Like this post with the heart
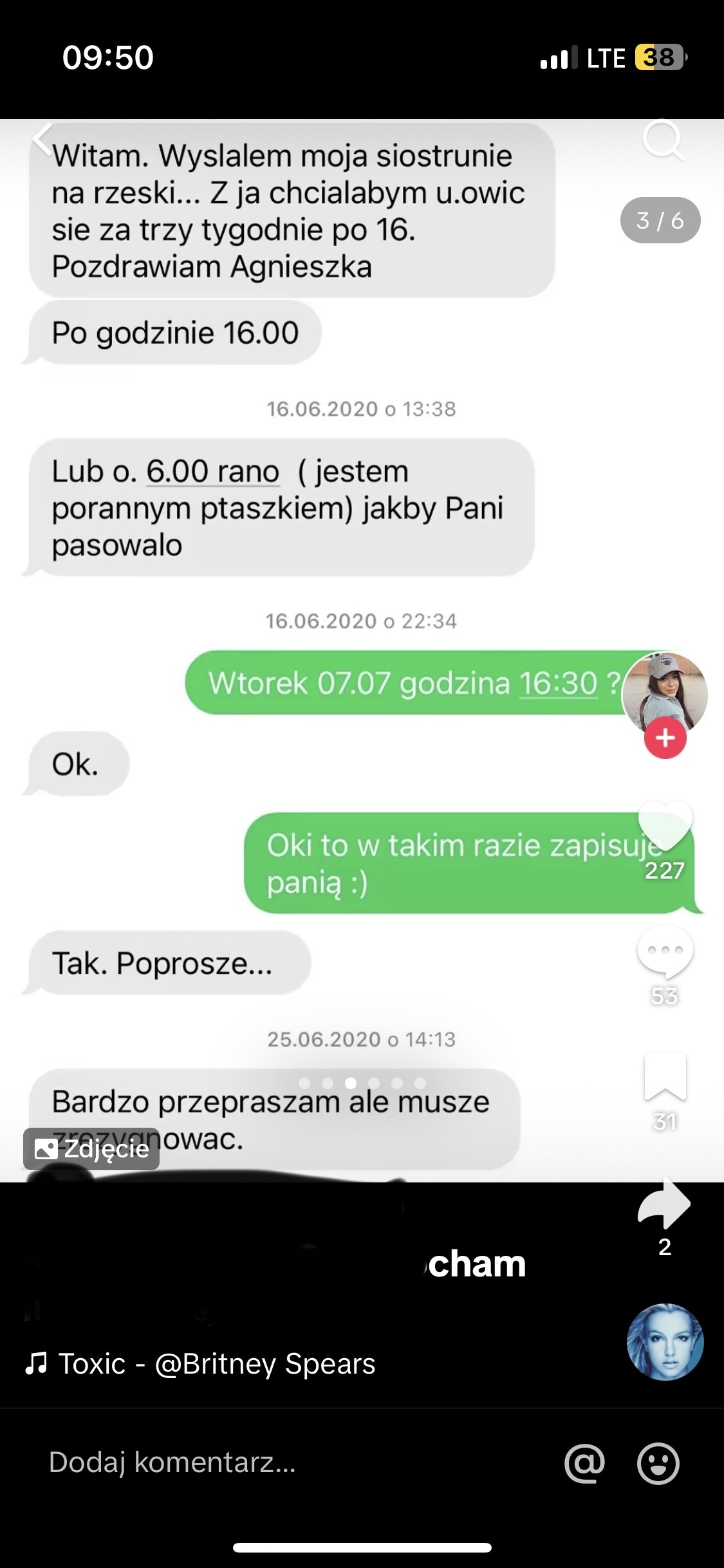724x1568 pixels. [x=665, y=825]
